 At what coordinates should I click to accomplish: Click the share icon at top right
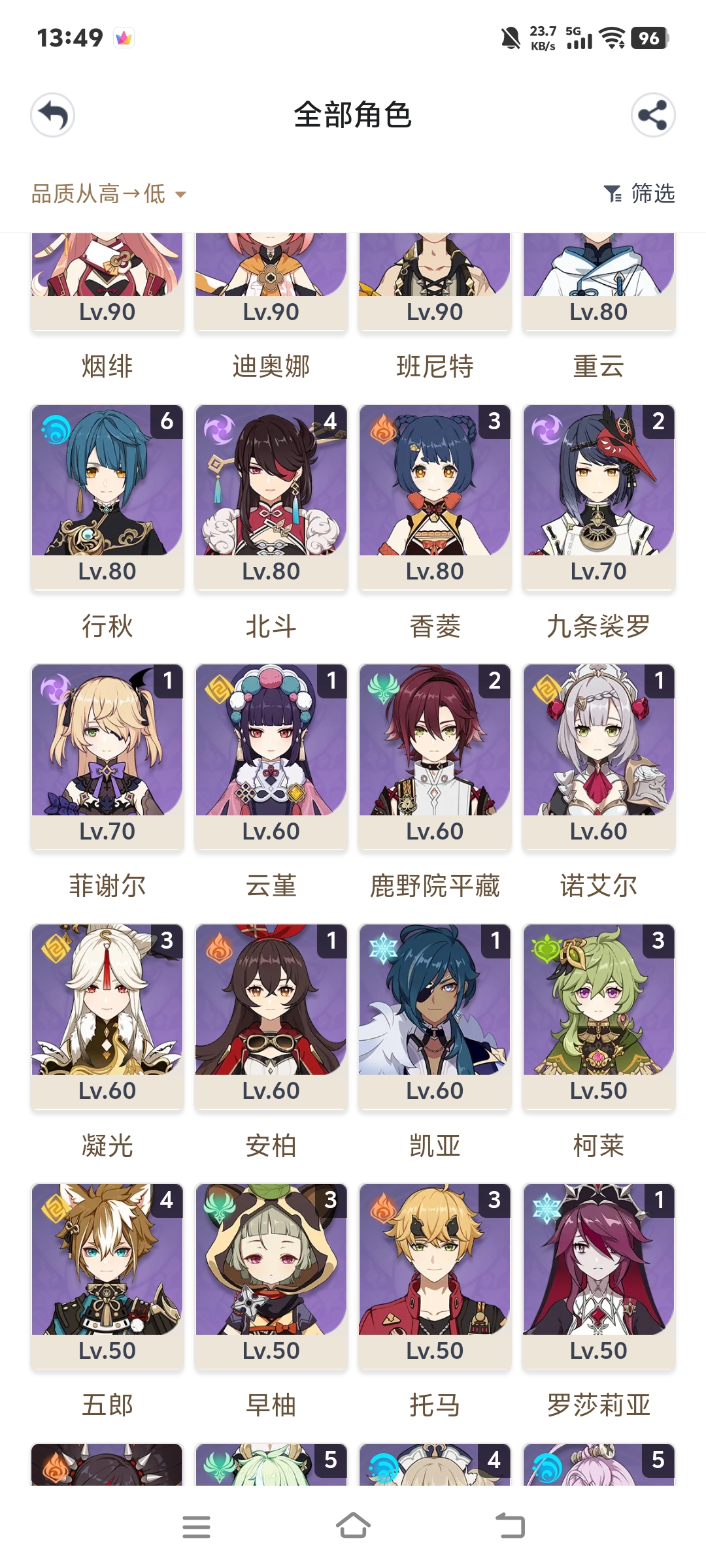[x=653, y=114]
